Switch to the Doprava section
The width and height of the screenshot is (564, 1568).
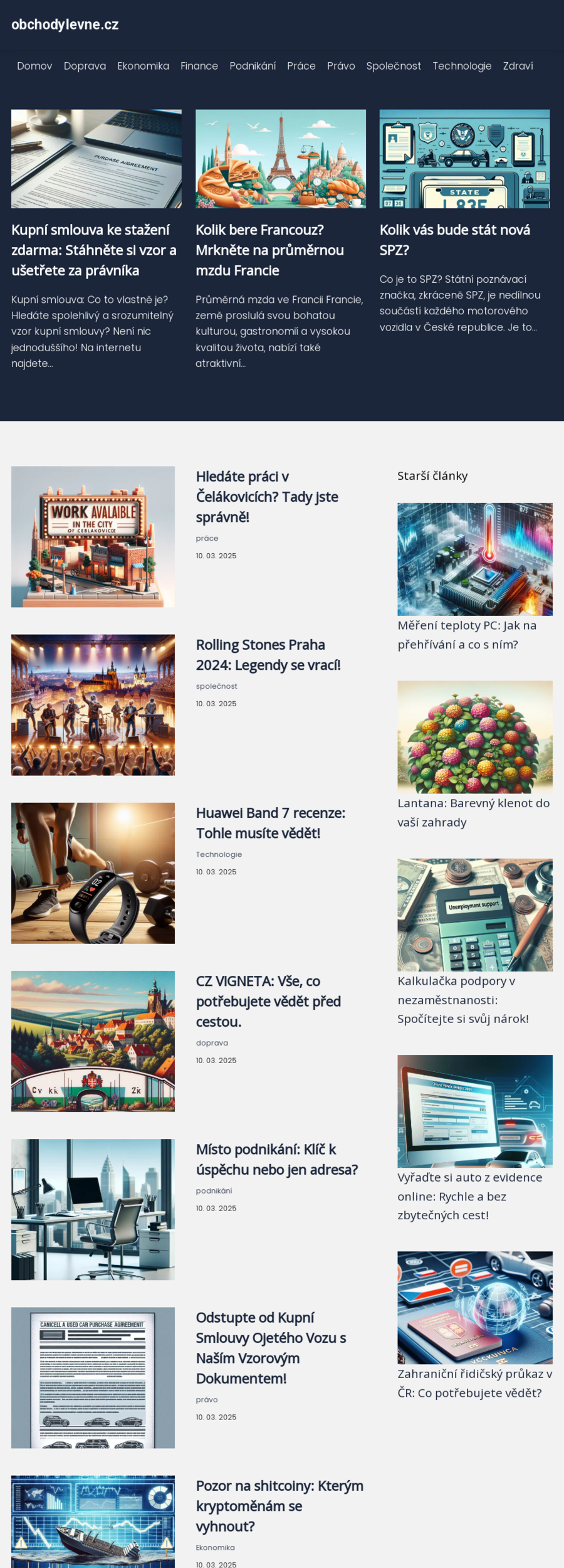(x=85, y=66)
